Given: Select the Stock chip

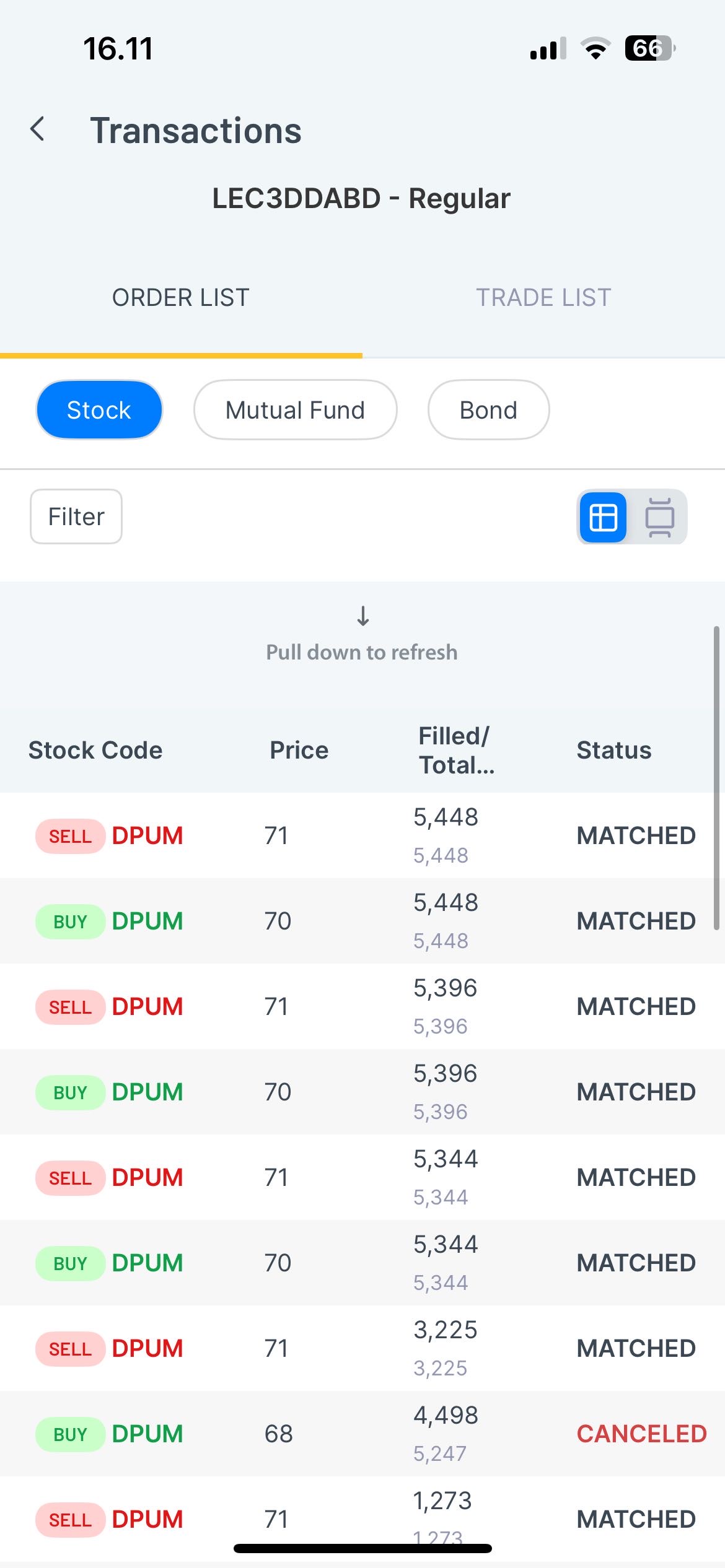Looking at the screenshot, I should coord(99,410).
